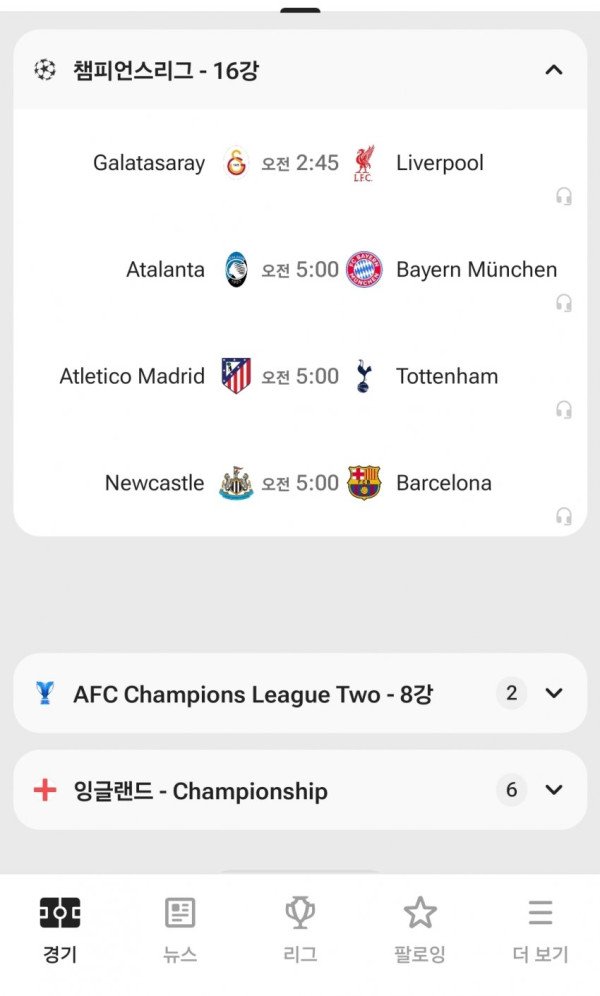Expand the 잉글랜드 Championship section
This screenshot has width=600, height=996.
tap(553, 790)
